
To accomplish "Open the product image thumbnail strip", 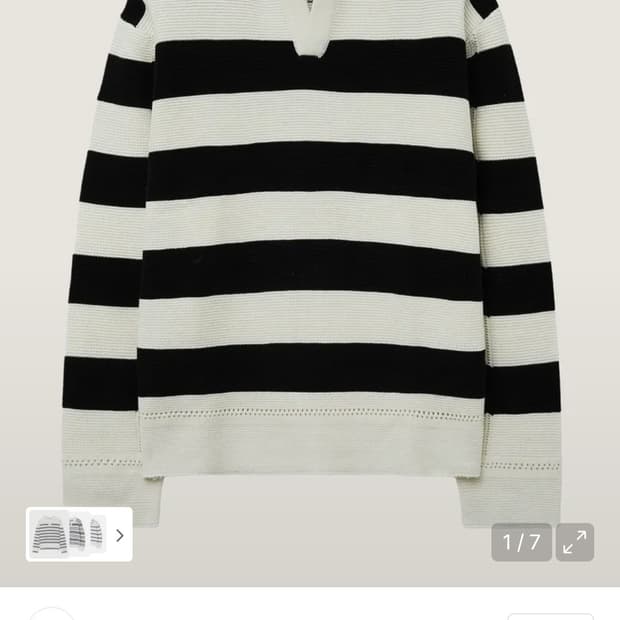I will coord(79,534).
